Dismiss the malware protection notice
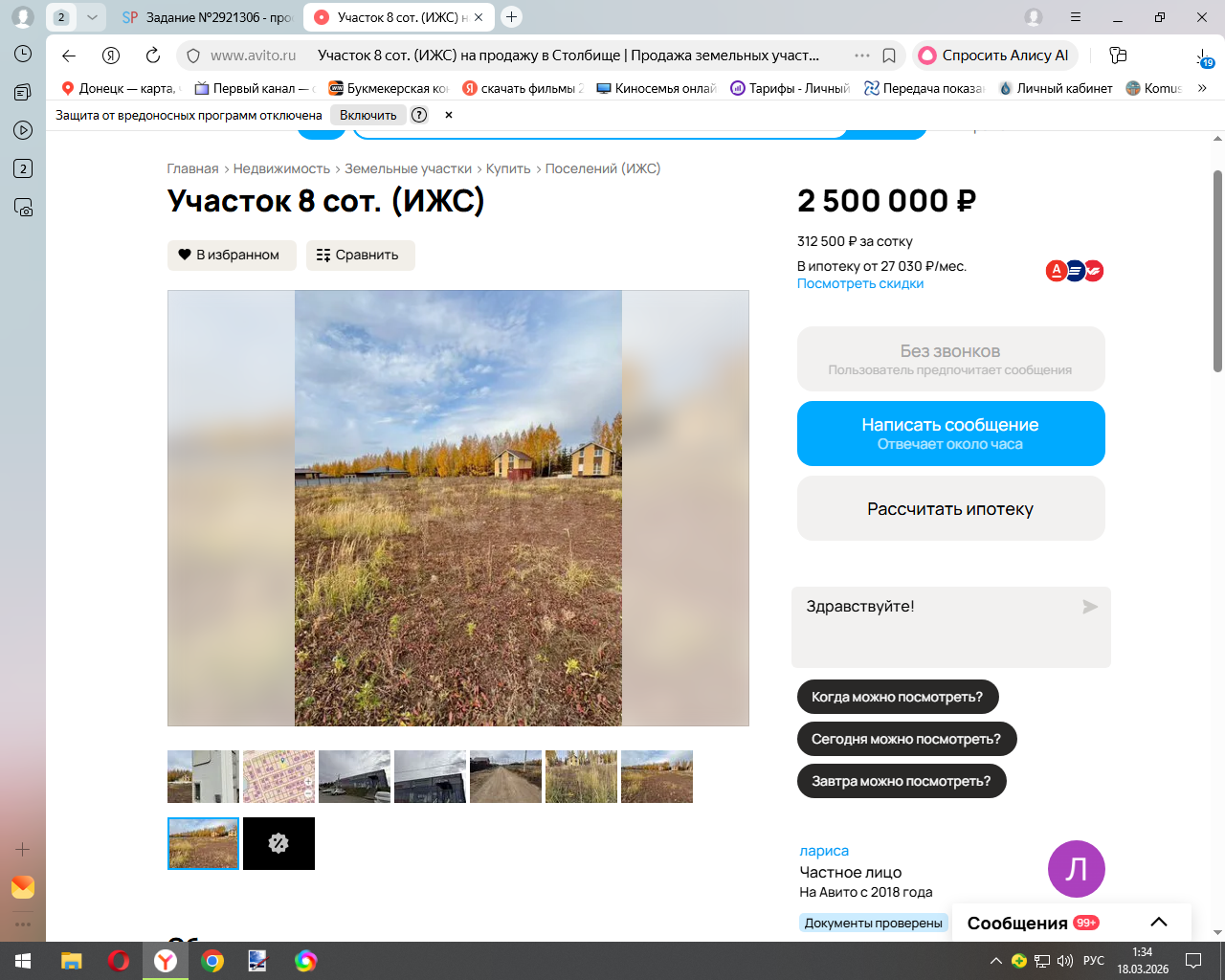The height and width of the screenshot is (980, 1225). coord(448,115)
